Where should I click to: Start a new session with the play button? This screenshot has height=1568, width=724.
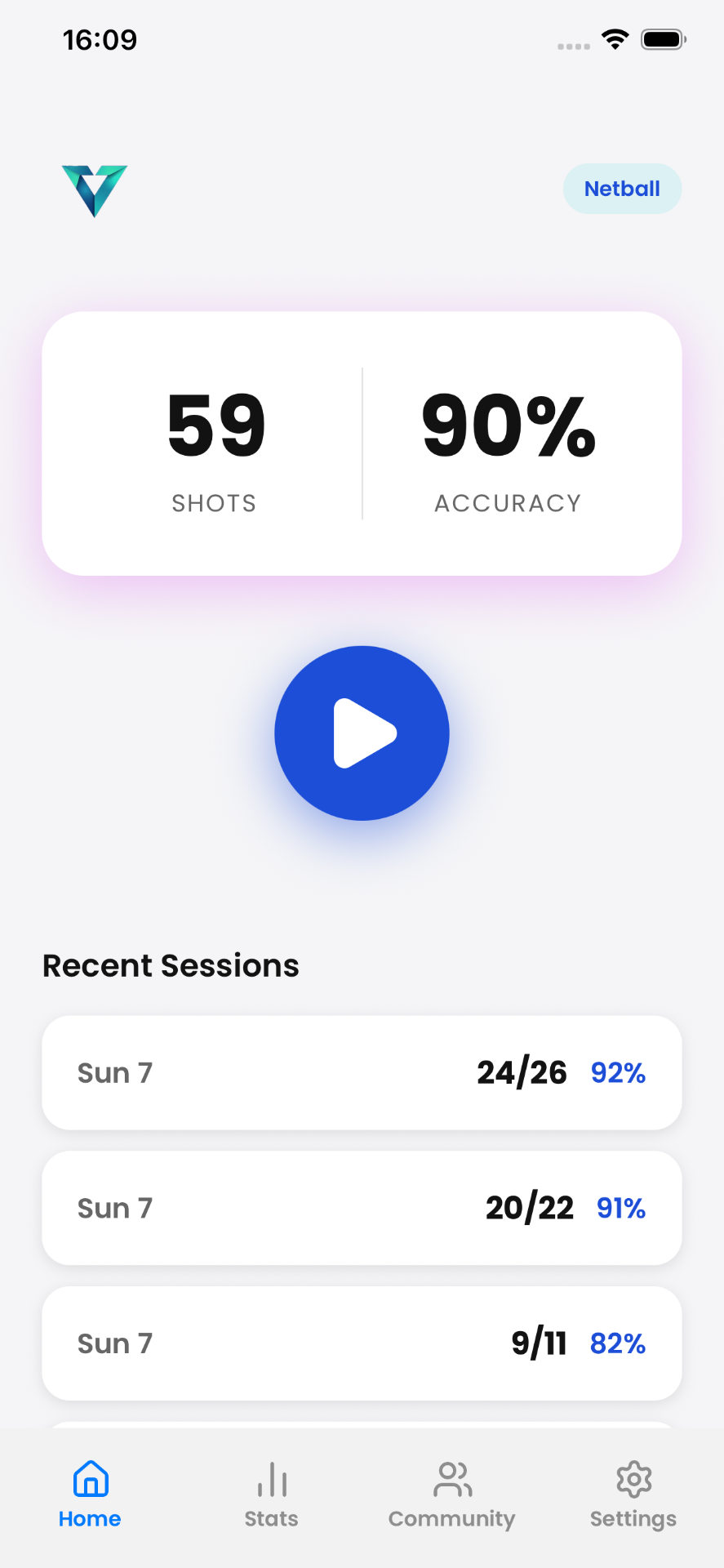click(x=362, y=733)
